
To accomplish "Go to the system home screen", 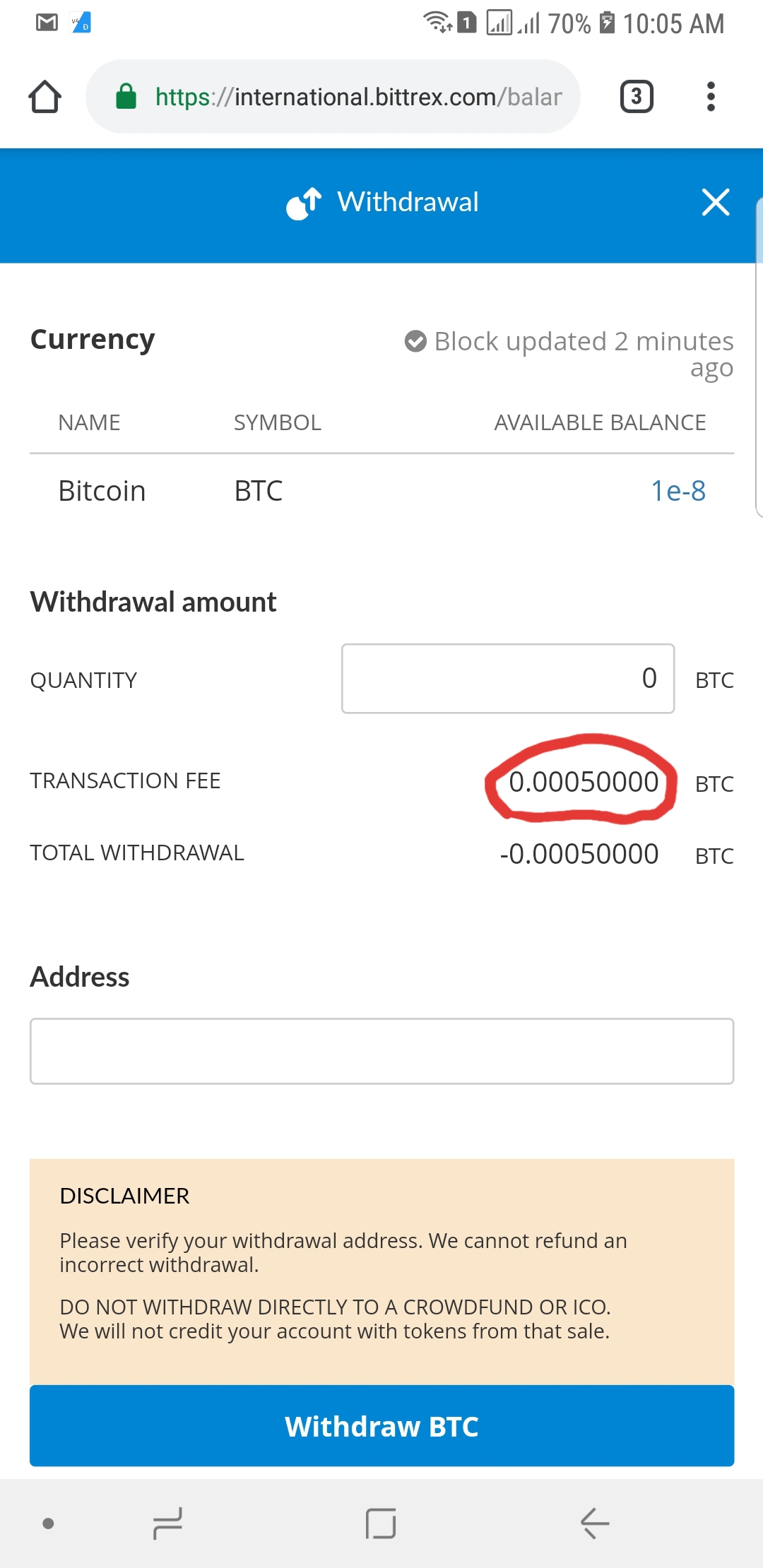I will (x=381, y=1524).
